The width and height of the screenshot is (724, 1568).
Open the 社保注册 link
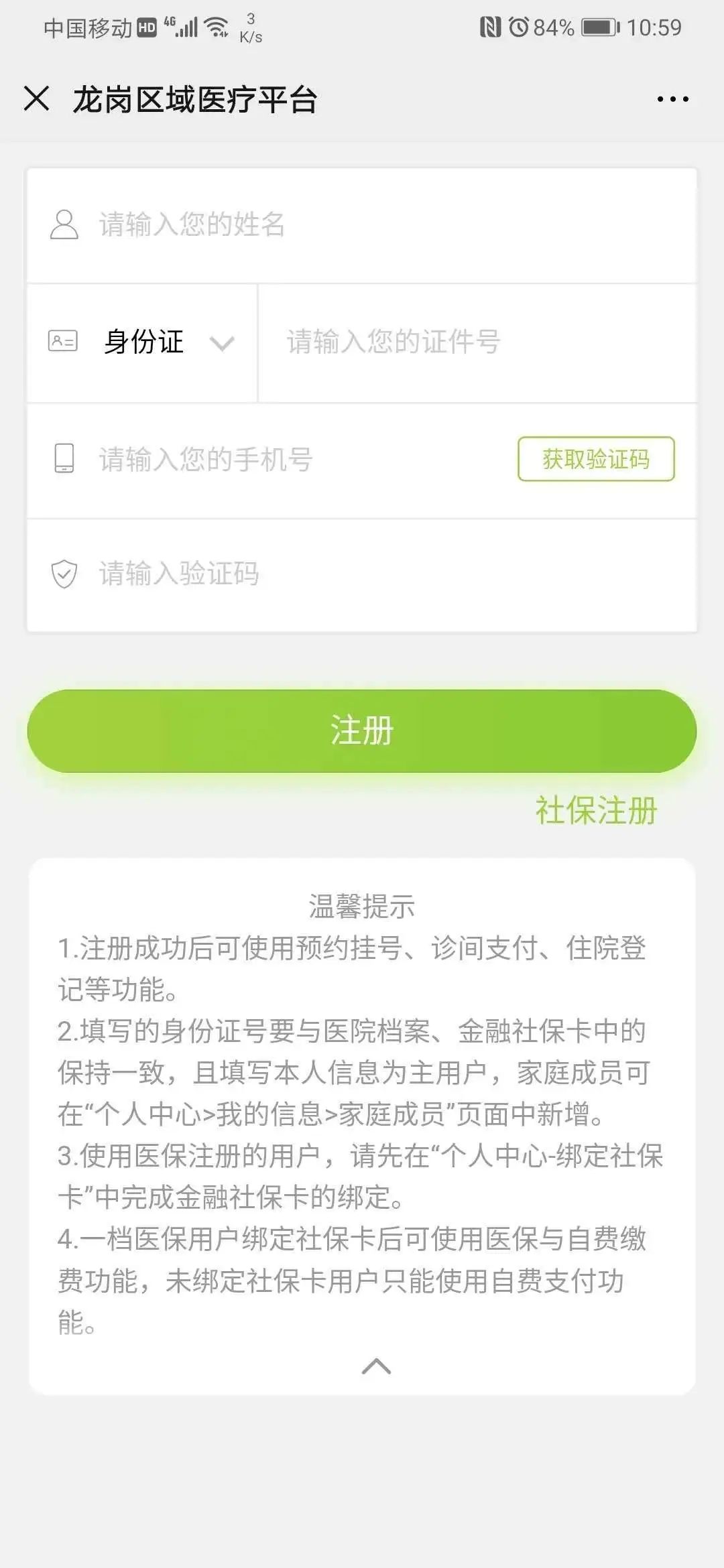click(596, 810)
